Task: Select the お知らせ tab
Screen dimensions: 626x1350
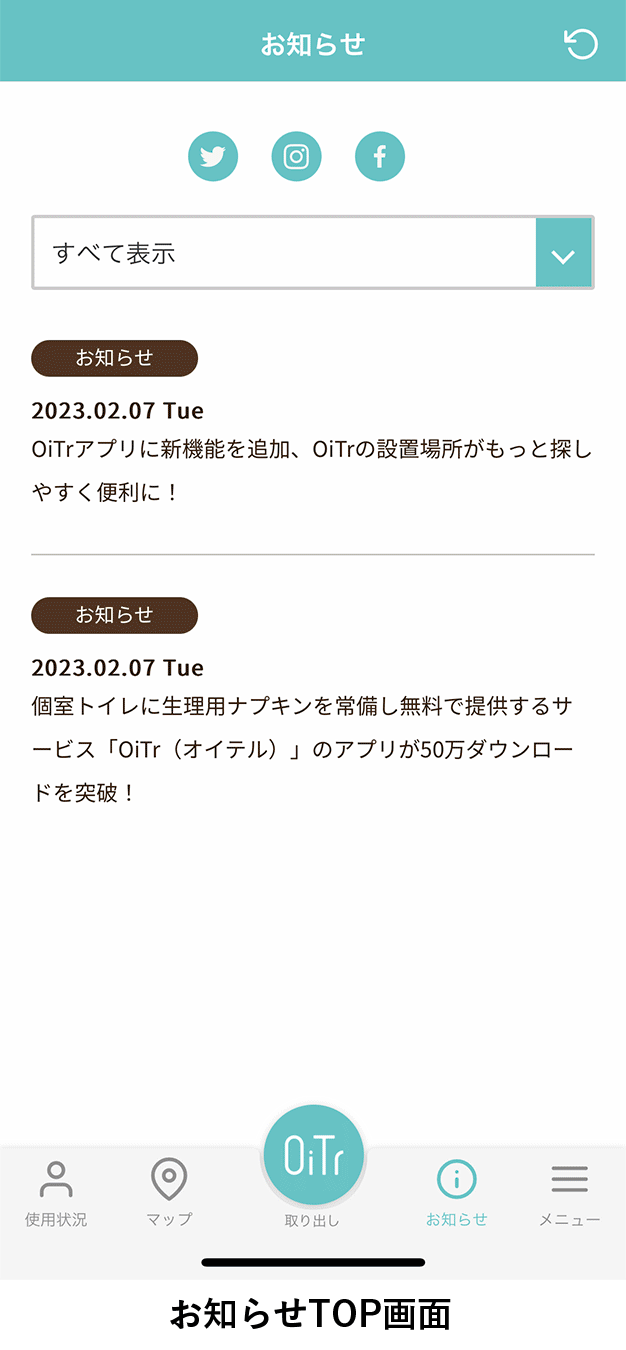Action: click(x=457, y=1193)
